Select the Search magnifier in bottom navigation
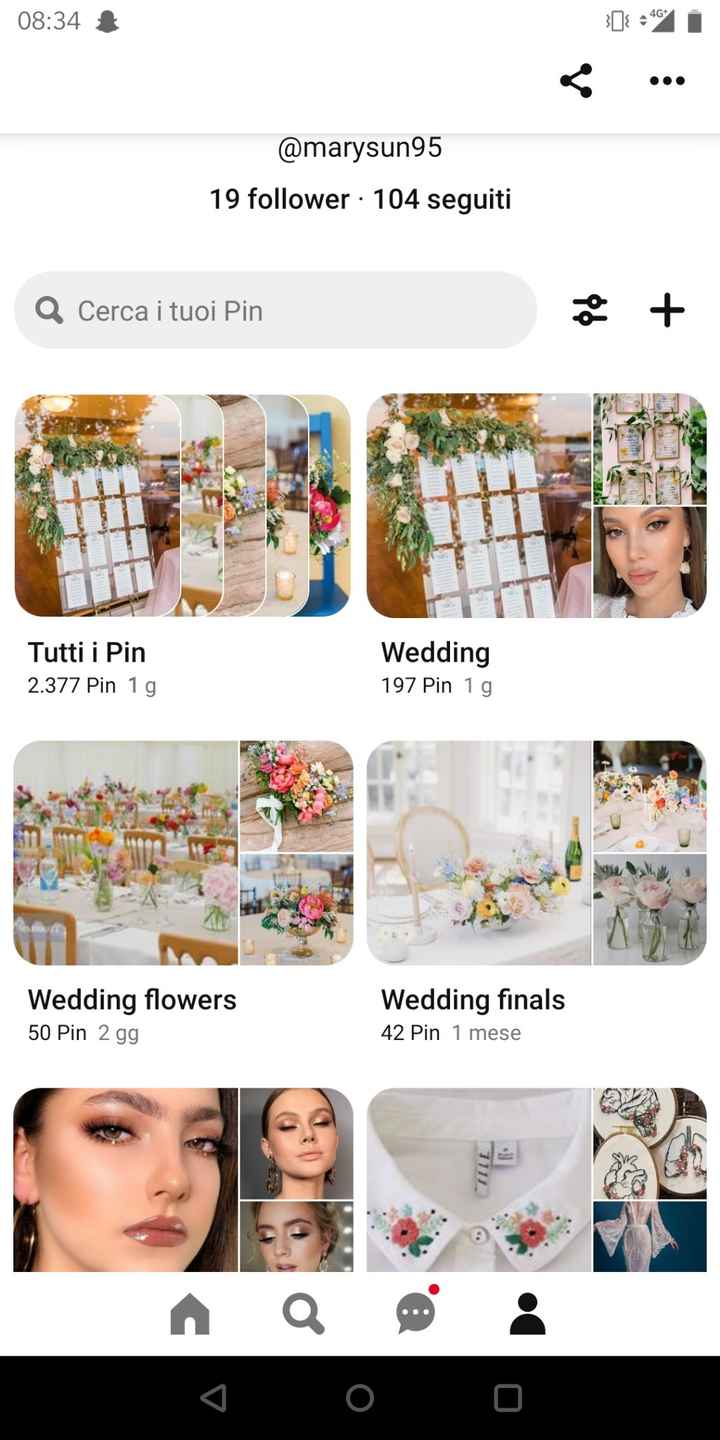Image resolution: width=720 pixels, height=1440 pixels. pos(303,1314)
